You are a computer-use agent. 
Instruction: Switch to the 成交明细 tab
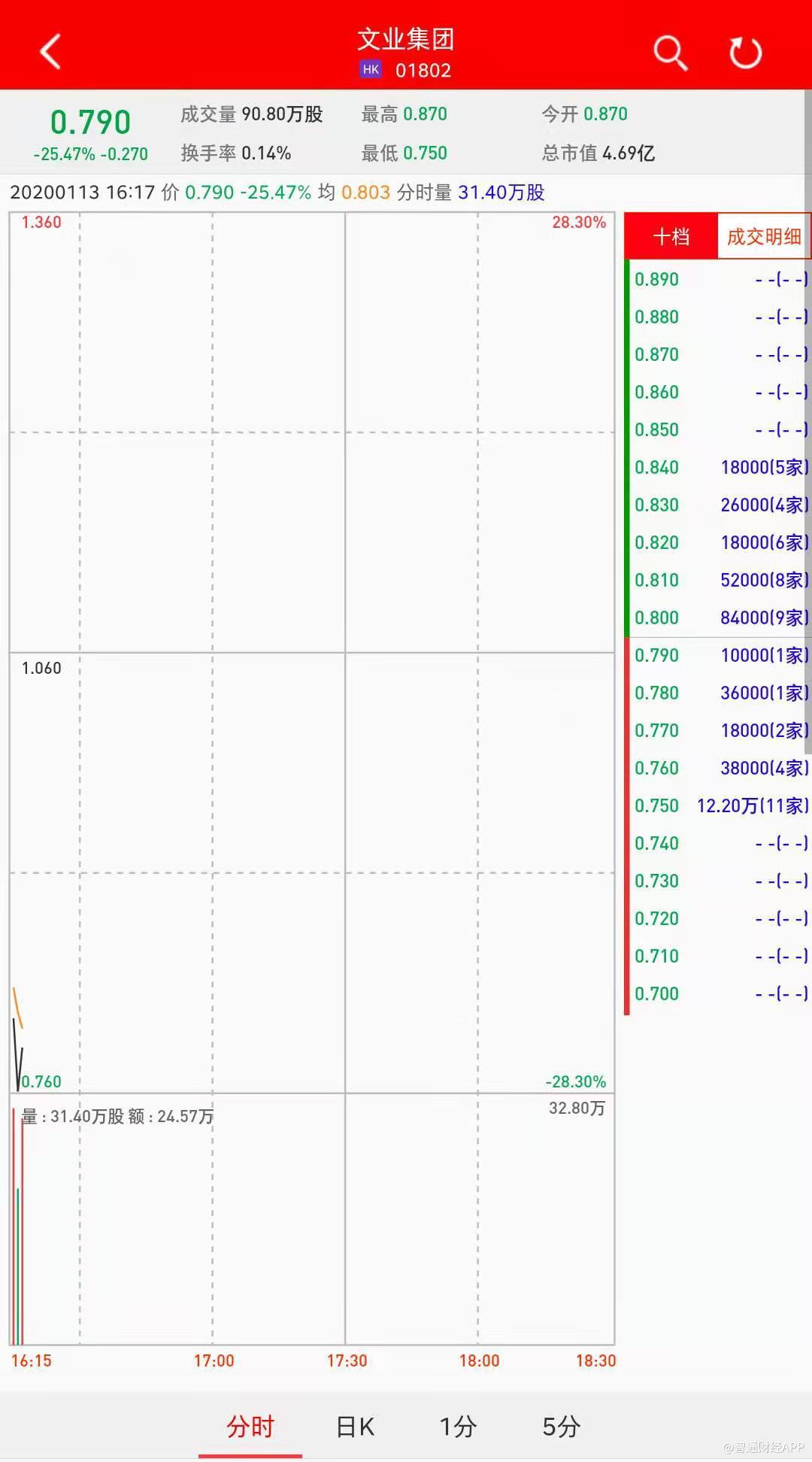click(x=763, y=237)
